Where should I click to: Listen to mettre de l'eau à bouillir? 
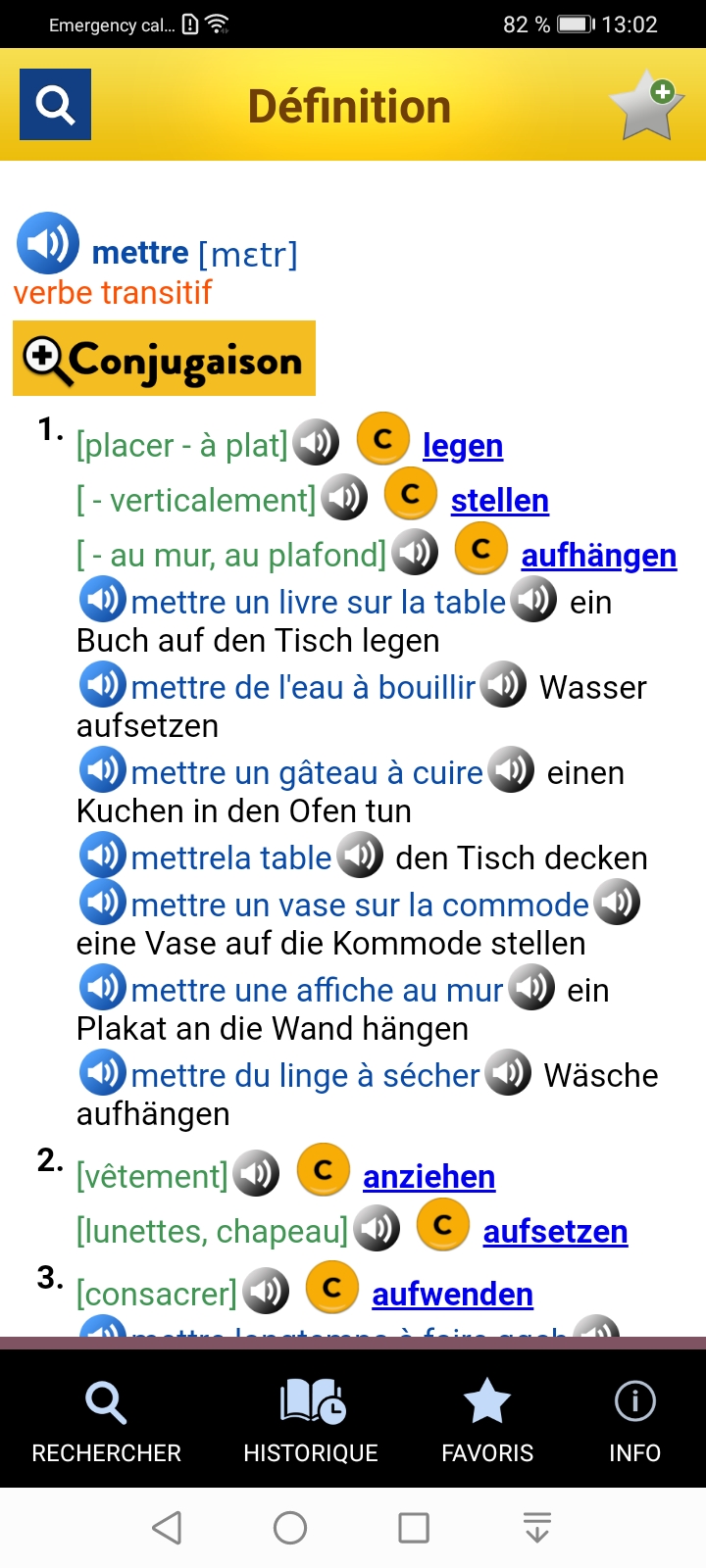click(102, 685)
